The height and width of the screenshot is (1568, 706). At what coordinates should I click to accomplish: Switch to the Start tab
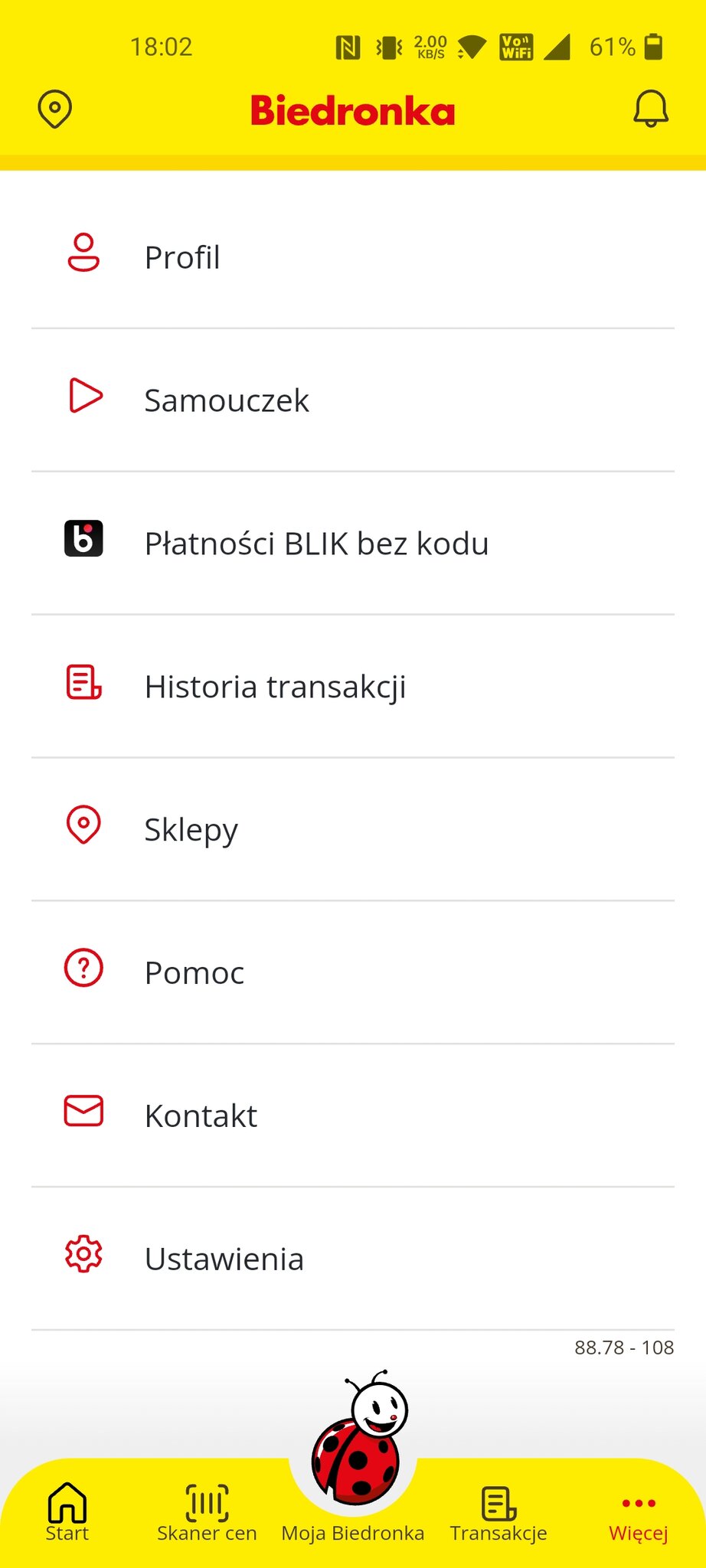coord(67,1512)
